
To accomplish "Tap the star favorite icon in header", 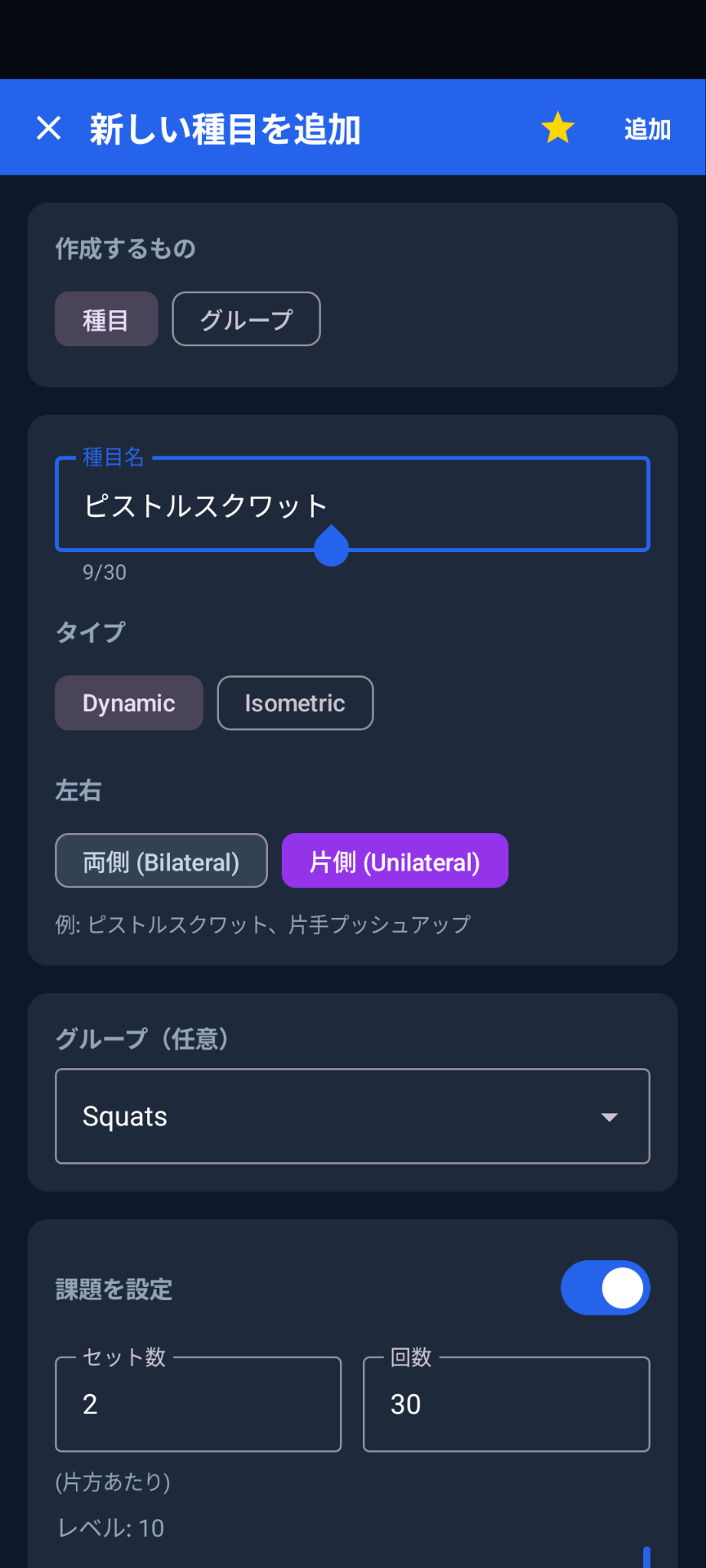I will point(557,127).
